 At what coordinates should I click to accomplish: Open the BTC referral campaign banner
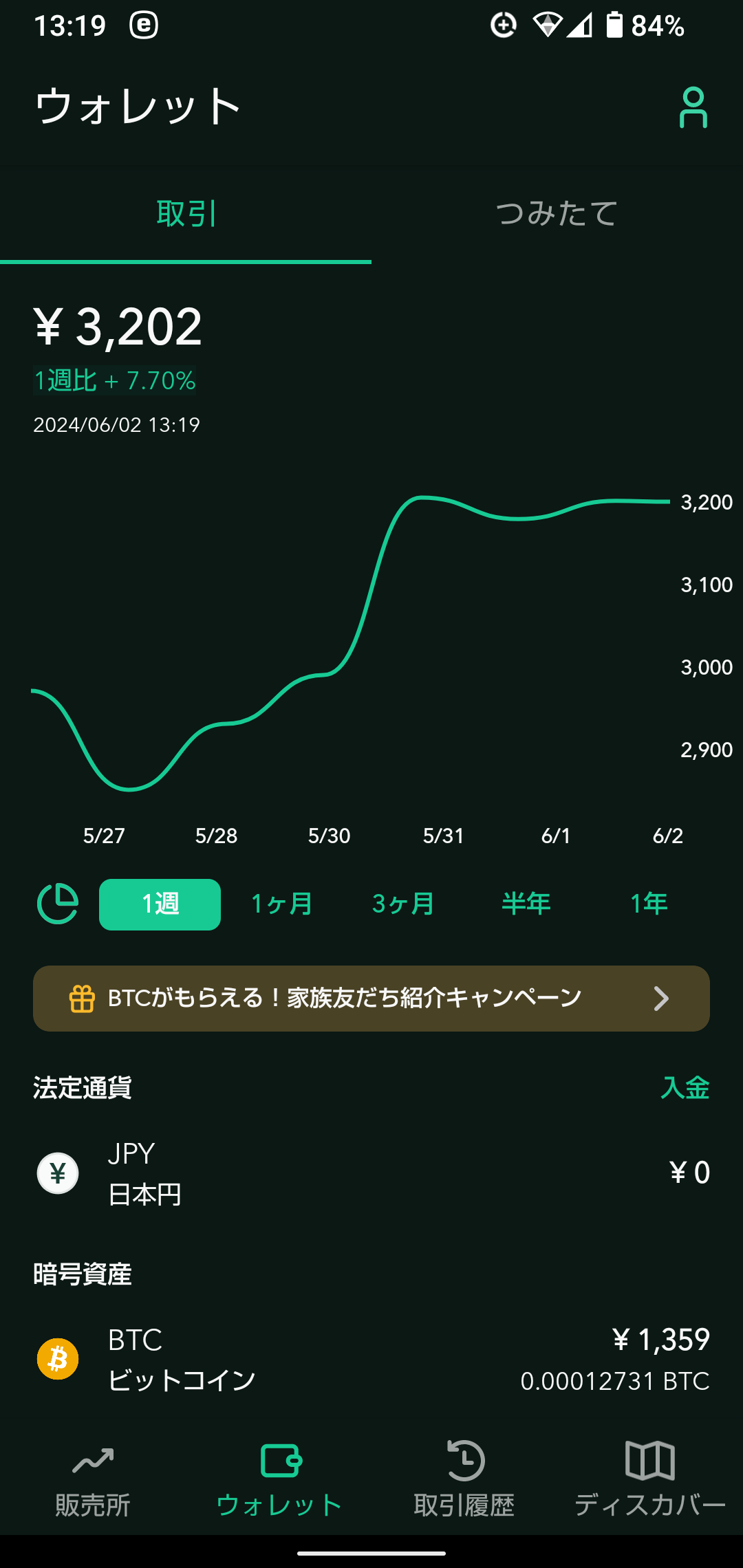pyautogui.click(x=371, y=999)
